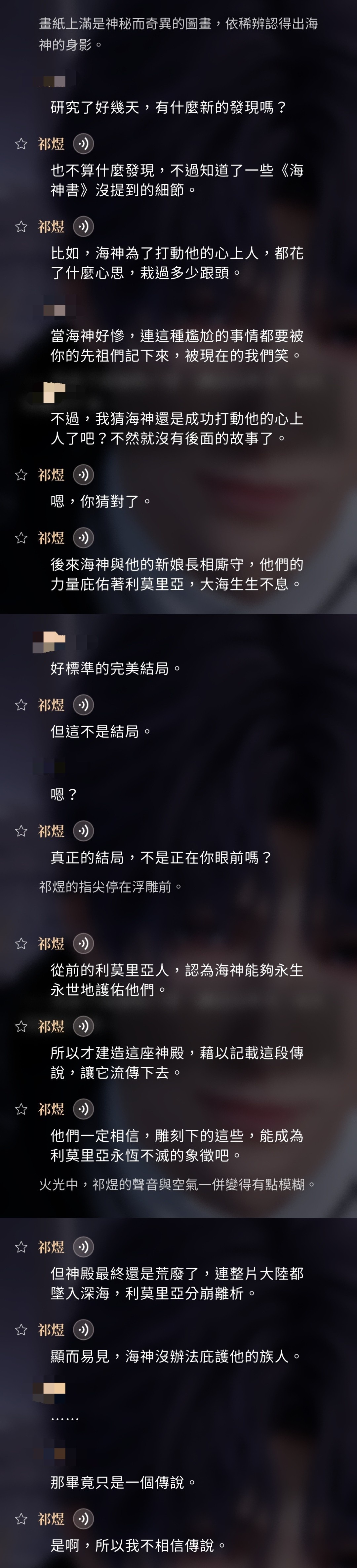
Task: Favorite the line "但神殿最終還是荒廢了"
Action: click(x=21, y=1246)
